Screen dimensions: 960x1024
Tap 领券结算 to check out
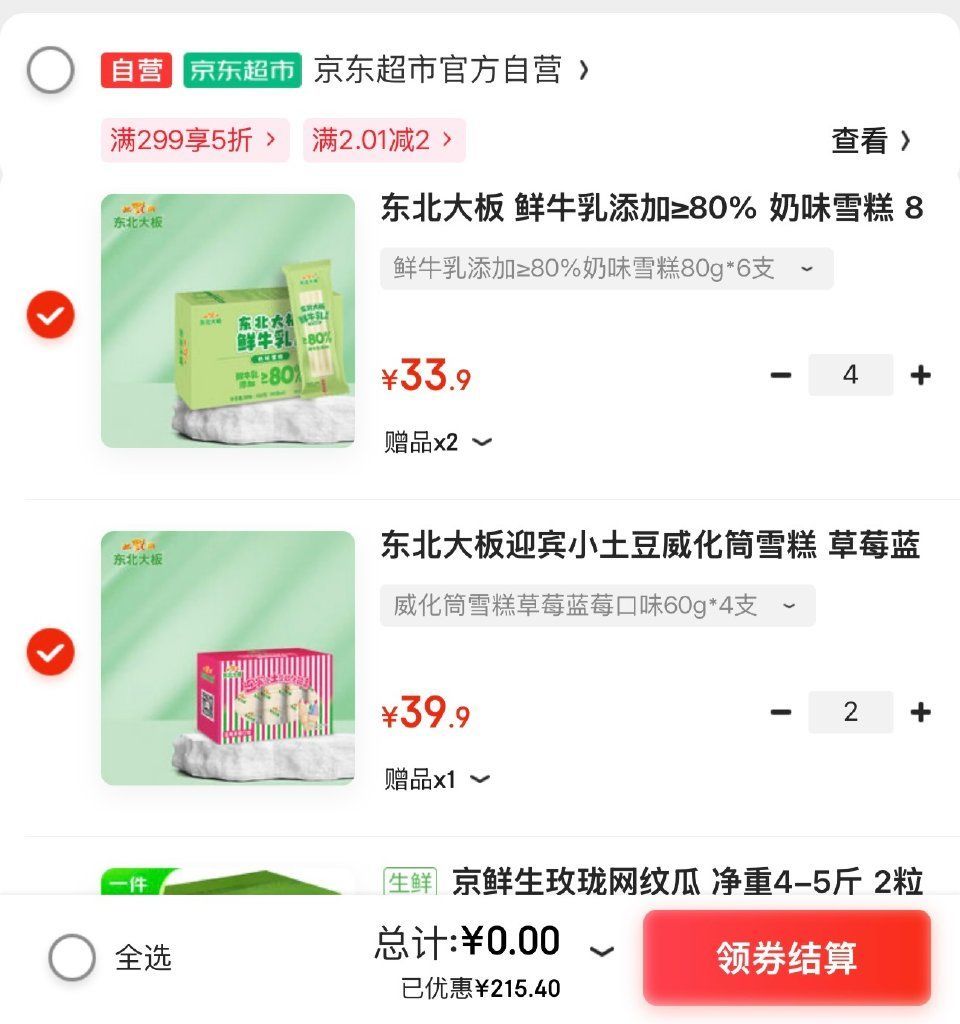[x=787, y=958]
